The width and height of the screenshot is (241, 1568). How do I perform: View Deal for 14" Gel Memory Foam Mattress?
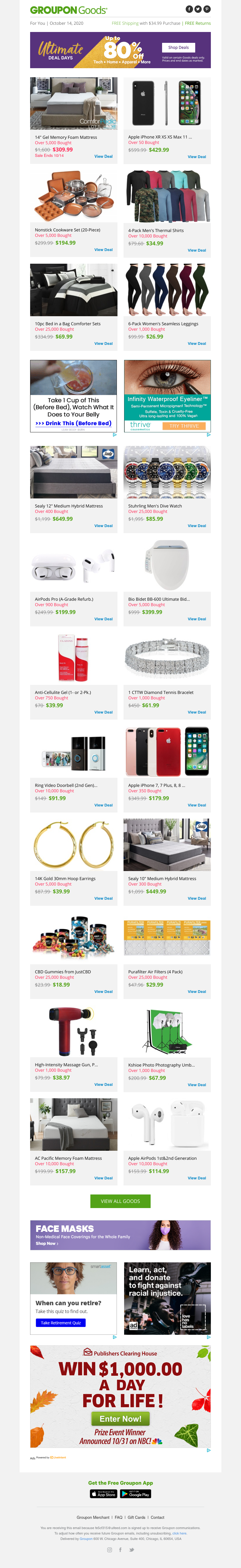point(103,156)
